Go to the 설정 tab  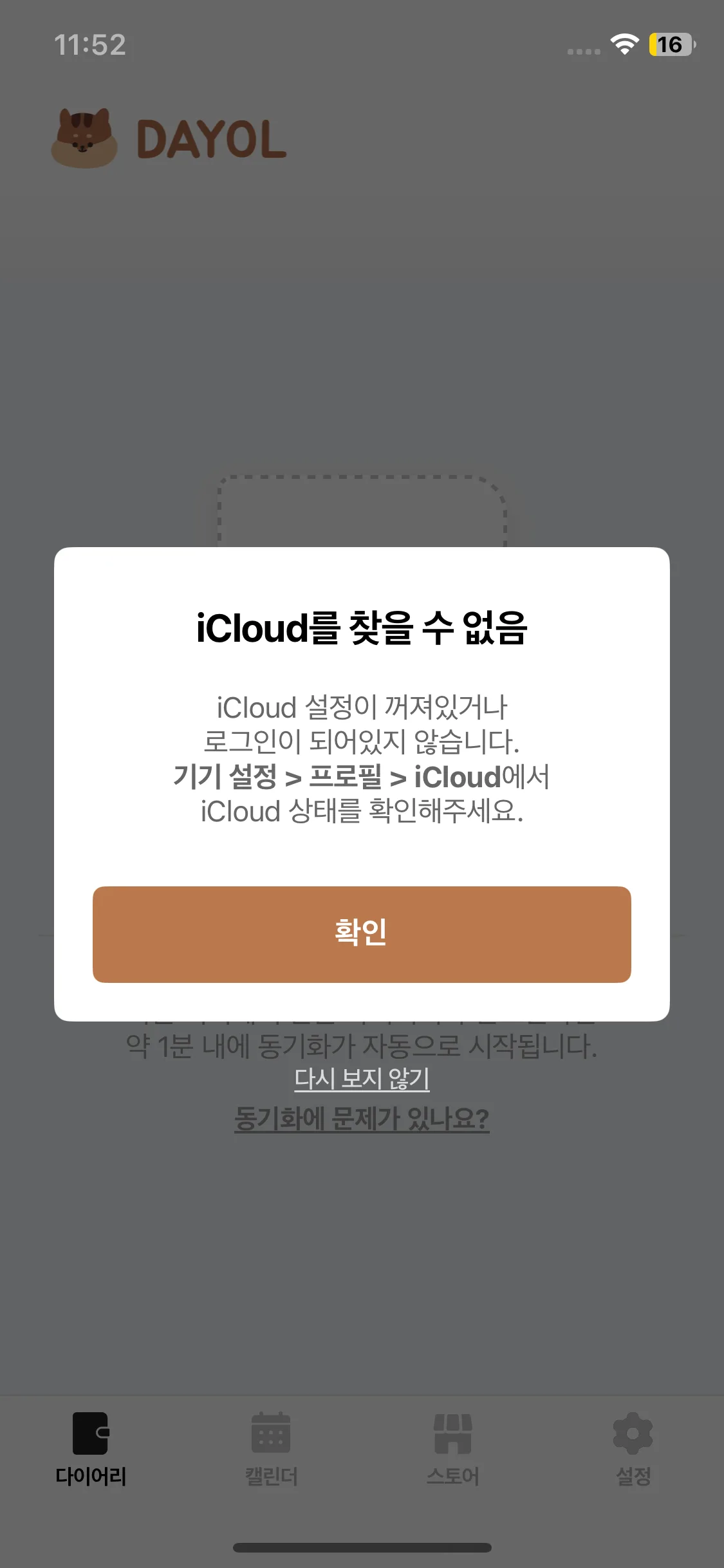pos(633,1448)
